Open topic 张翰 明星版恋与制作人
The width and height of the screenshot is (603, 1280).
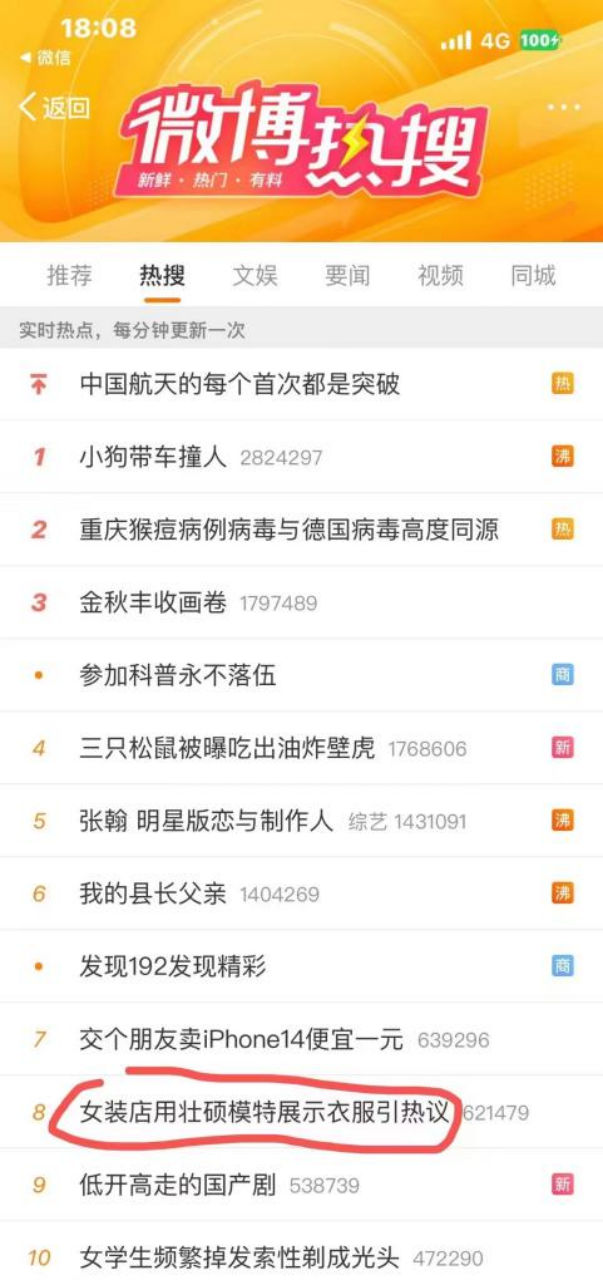[x=301, y=821]
